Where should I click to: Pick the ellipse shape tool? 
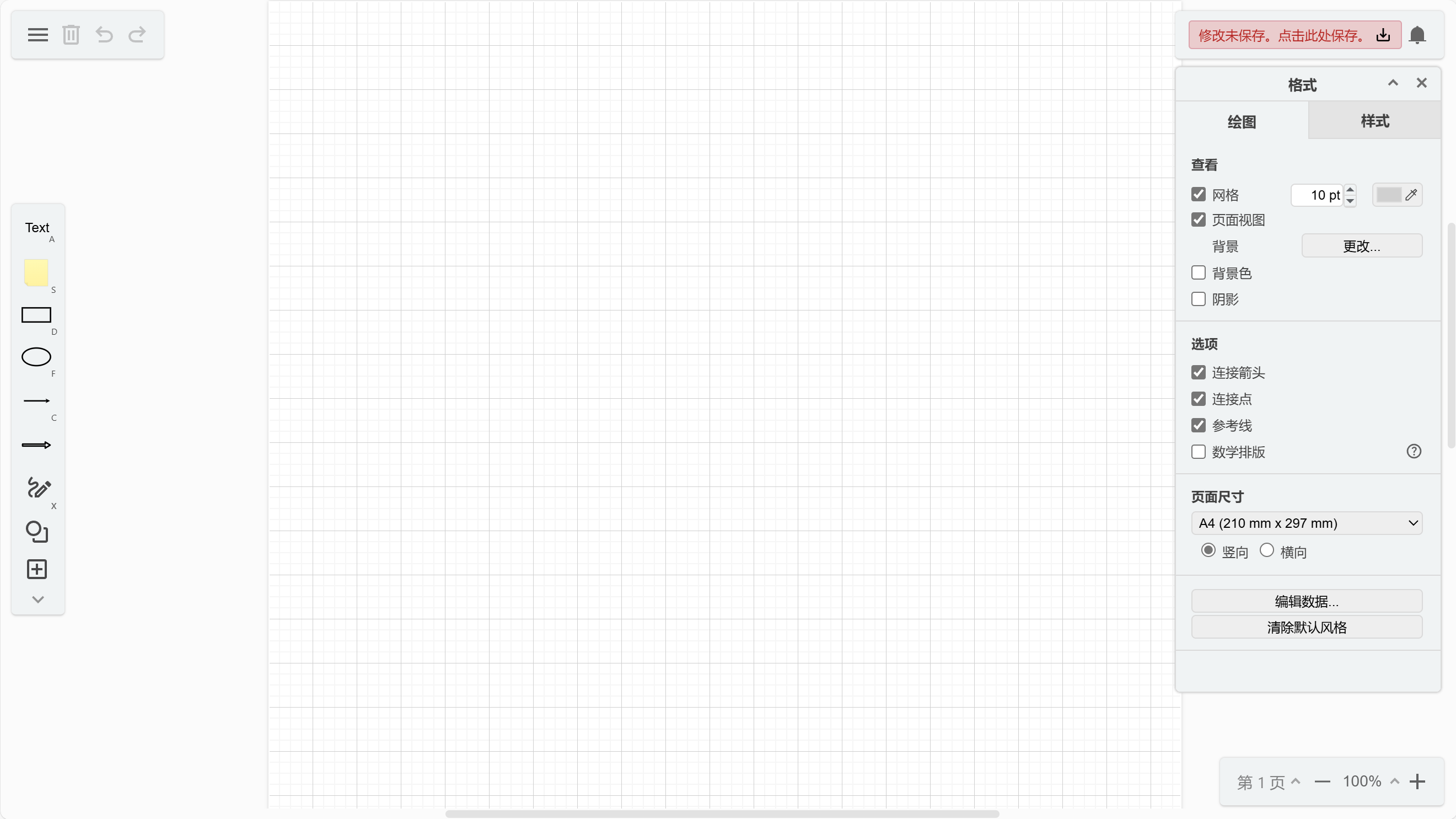pos(36,357)
